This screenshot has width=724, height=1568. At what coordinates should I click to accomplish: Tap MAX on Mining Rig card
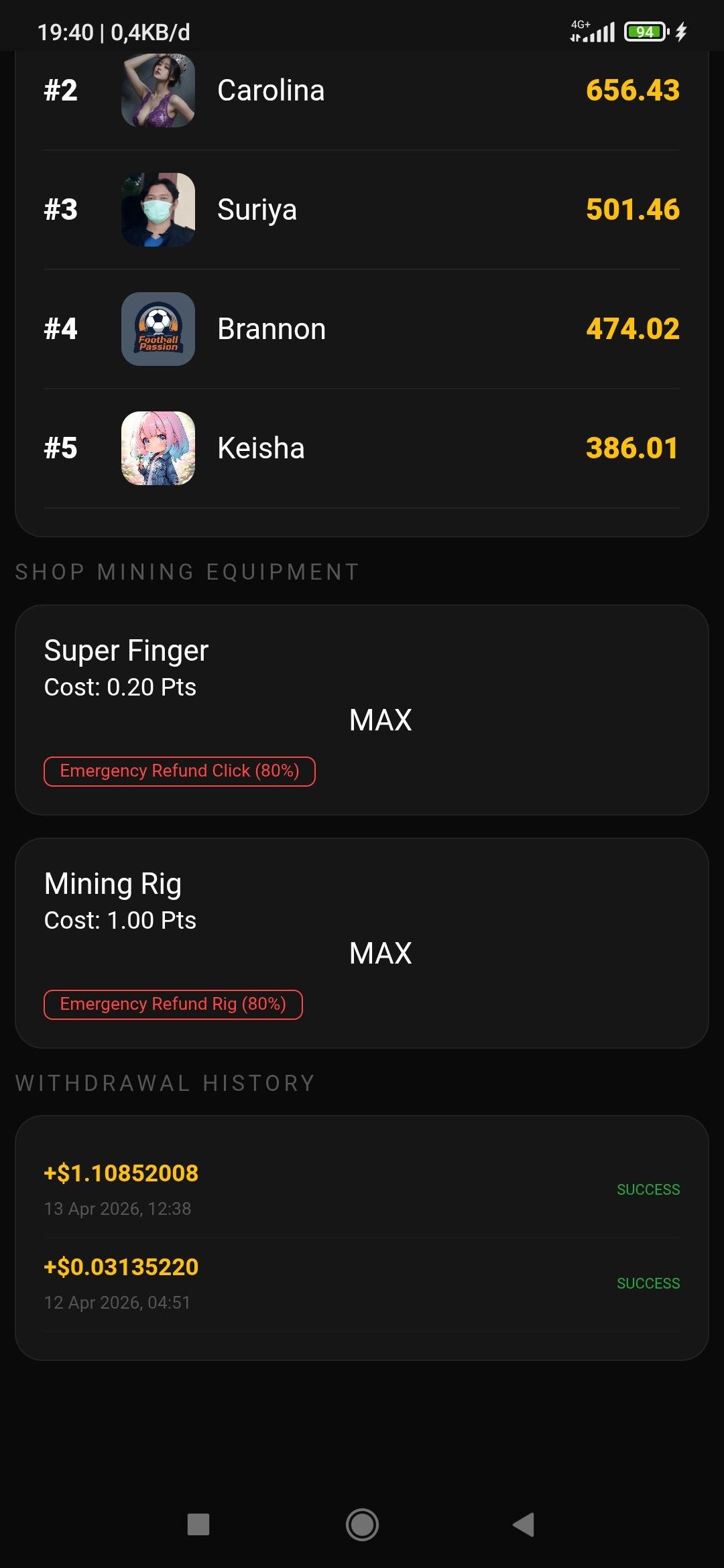tap(380, 954)
